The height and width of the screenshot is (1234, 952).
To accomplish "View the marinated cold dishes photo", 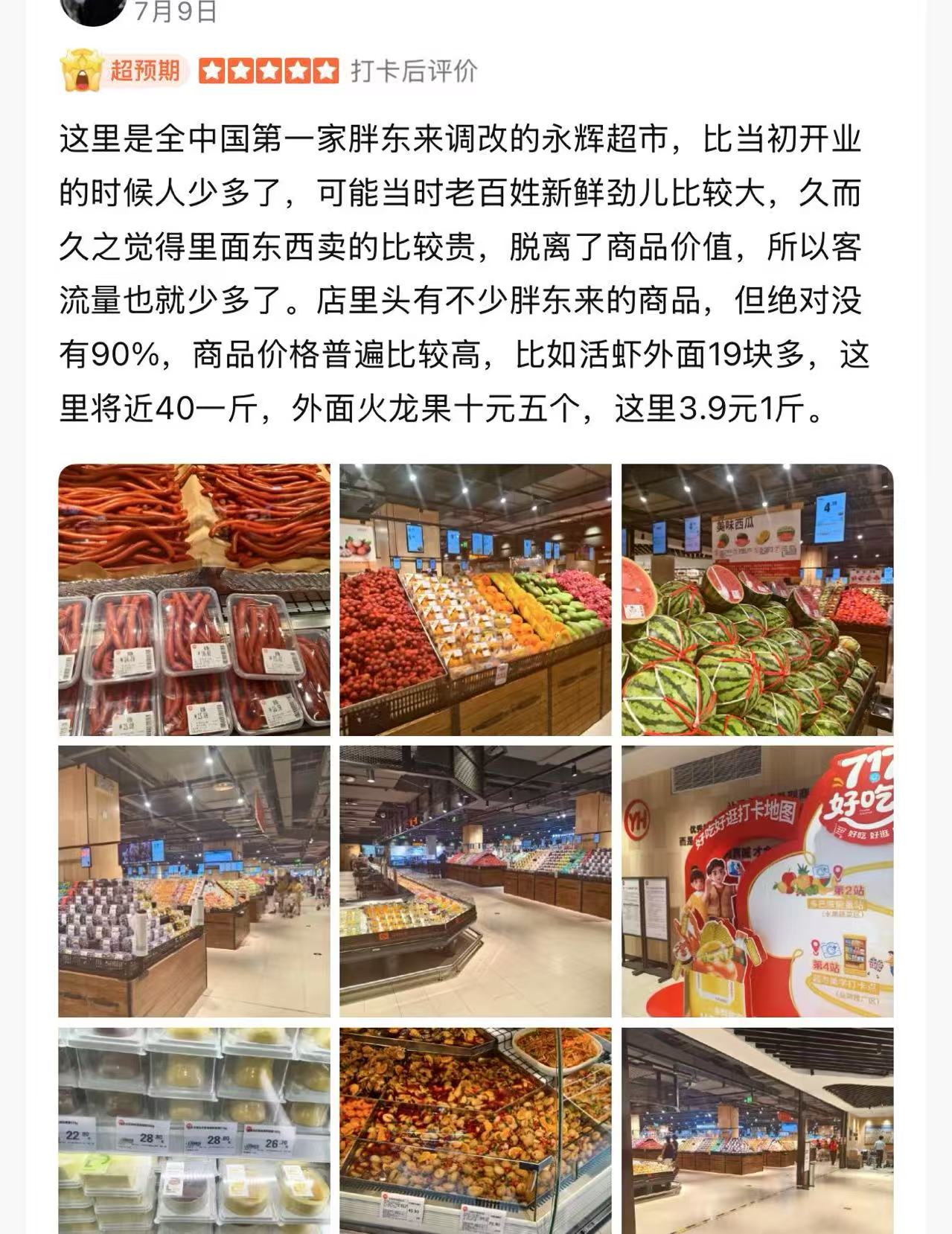I will coord(475,1131).
